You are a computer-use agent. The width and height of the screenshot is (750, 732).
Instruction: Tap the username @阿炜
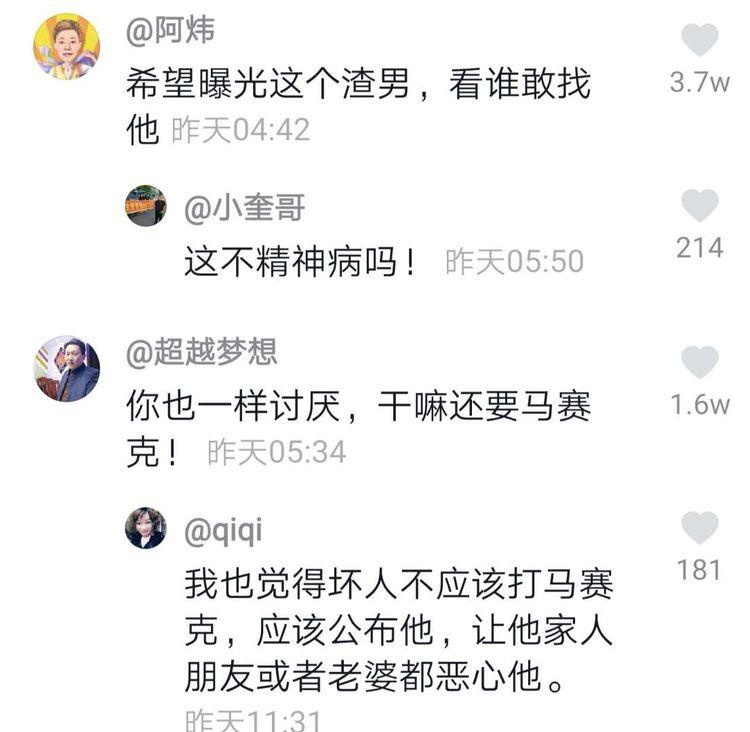[x=170, y=31]
